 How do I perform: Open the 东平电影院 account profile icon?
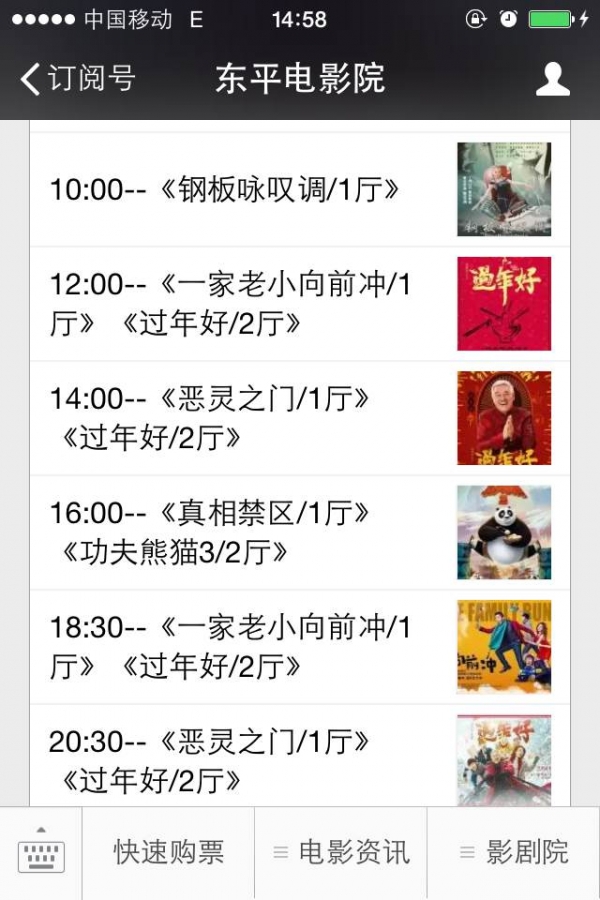[552, 79]
